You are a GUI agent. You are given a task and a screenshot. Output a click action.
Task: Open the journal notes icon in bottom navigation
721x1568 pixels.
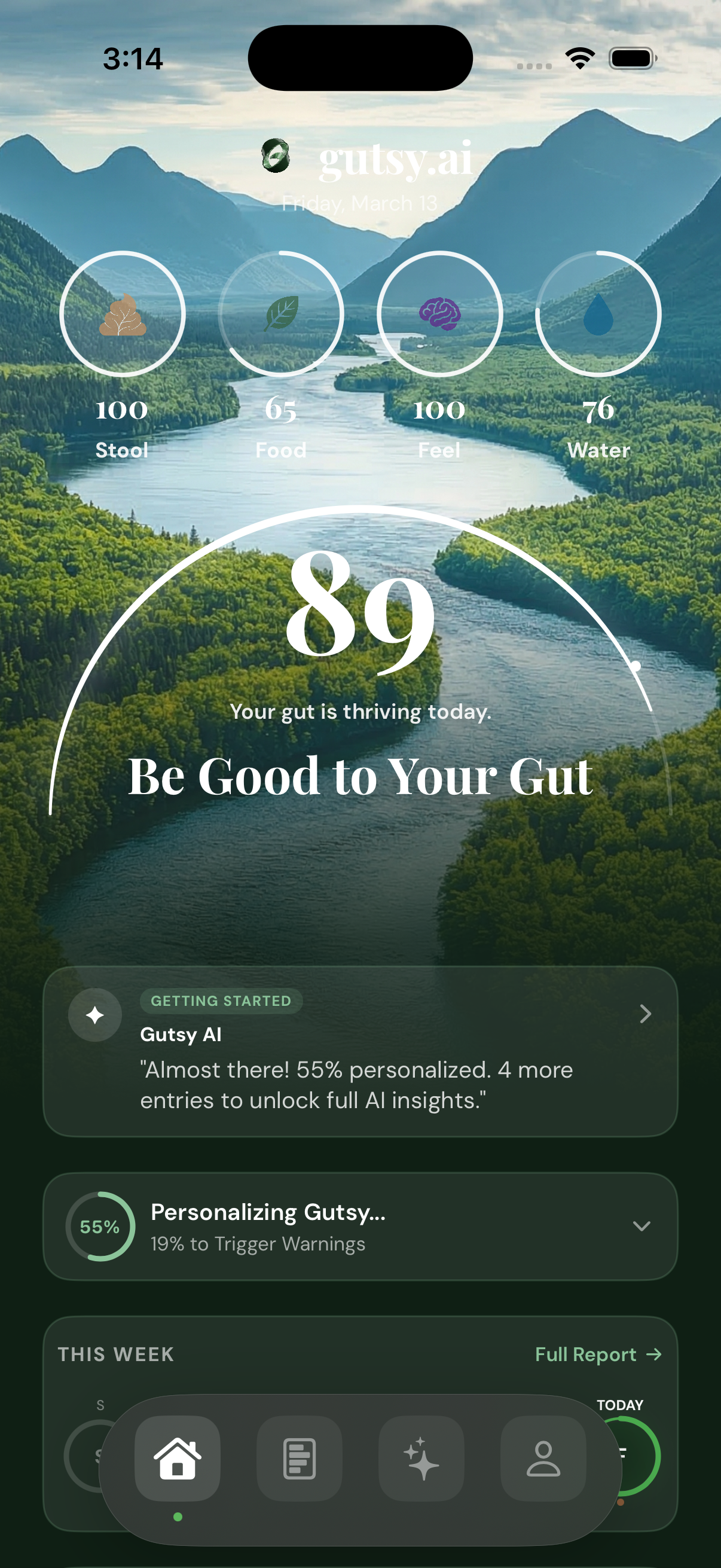pyautogui.click(x=300, y=1457)
